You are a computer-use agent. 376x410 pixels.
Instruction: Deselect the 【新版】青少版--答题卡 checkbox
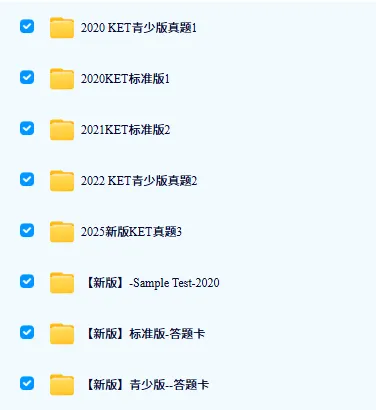(x=27, y=383)
